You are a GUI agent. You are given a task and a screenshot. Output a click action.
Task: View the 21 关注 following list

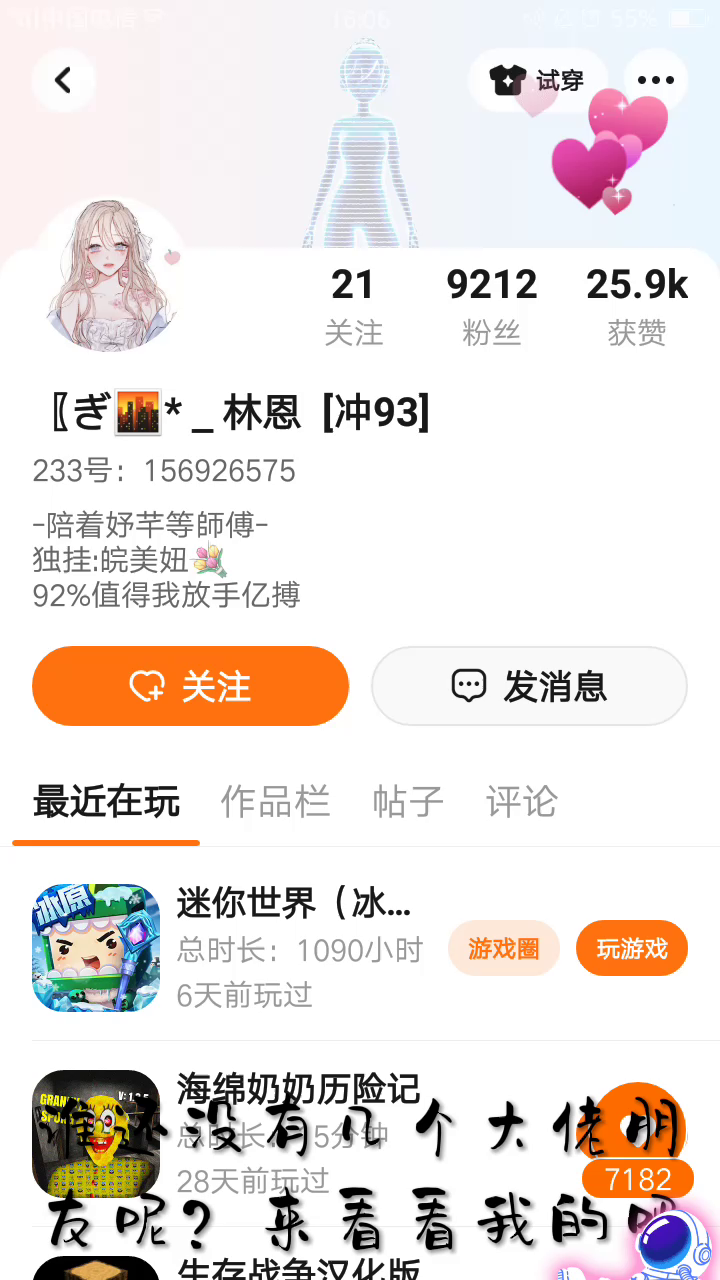[353, 305]
